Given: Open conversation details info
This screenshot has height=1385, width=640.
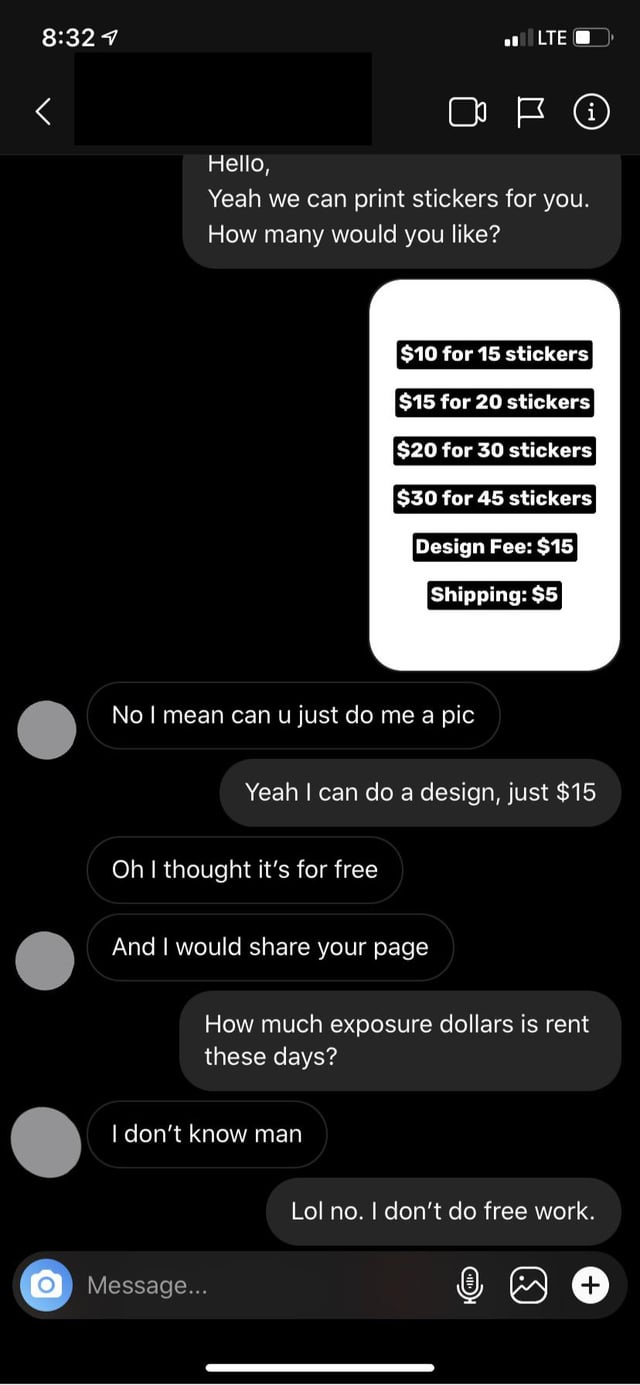Looking at the screenshot, I should coord(591,113).
